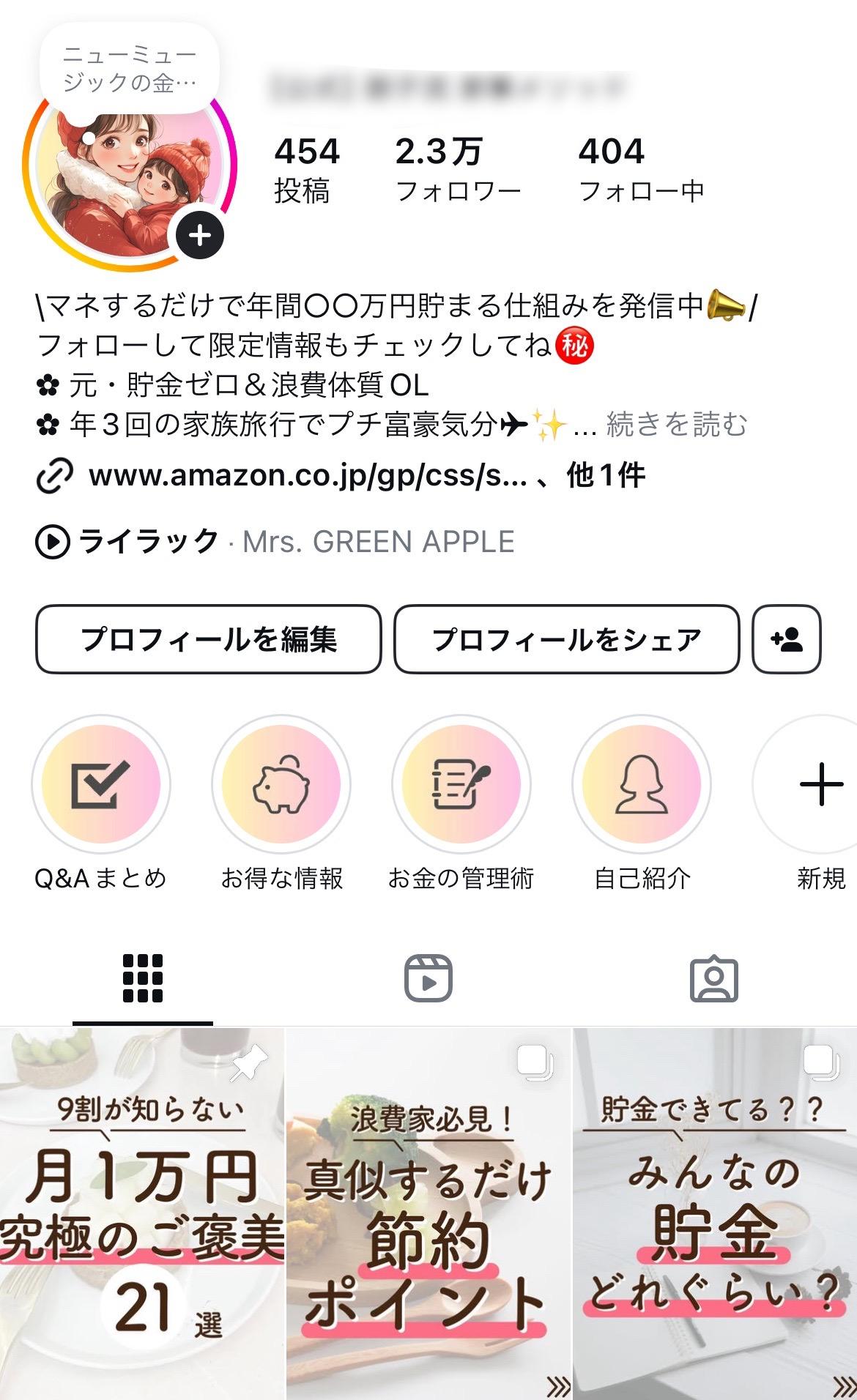This screenshot has width=857, height=1400.
Task: Tap プロフィールを編集 button
Action: pyautogui.click(x=209, y=639)
